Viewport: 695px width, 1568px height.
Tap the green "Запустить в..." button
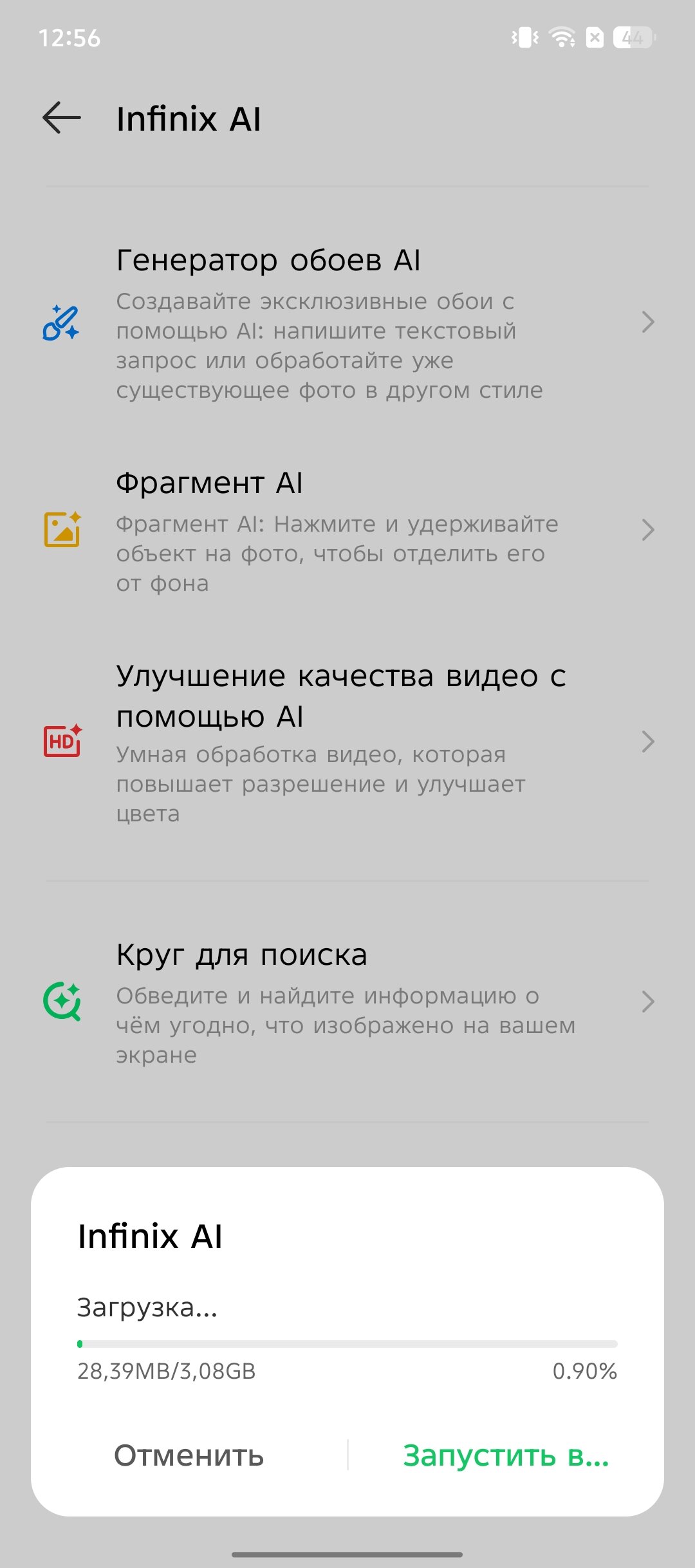point(506,1455)
